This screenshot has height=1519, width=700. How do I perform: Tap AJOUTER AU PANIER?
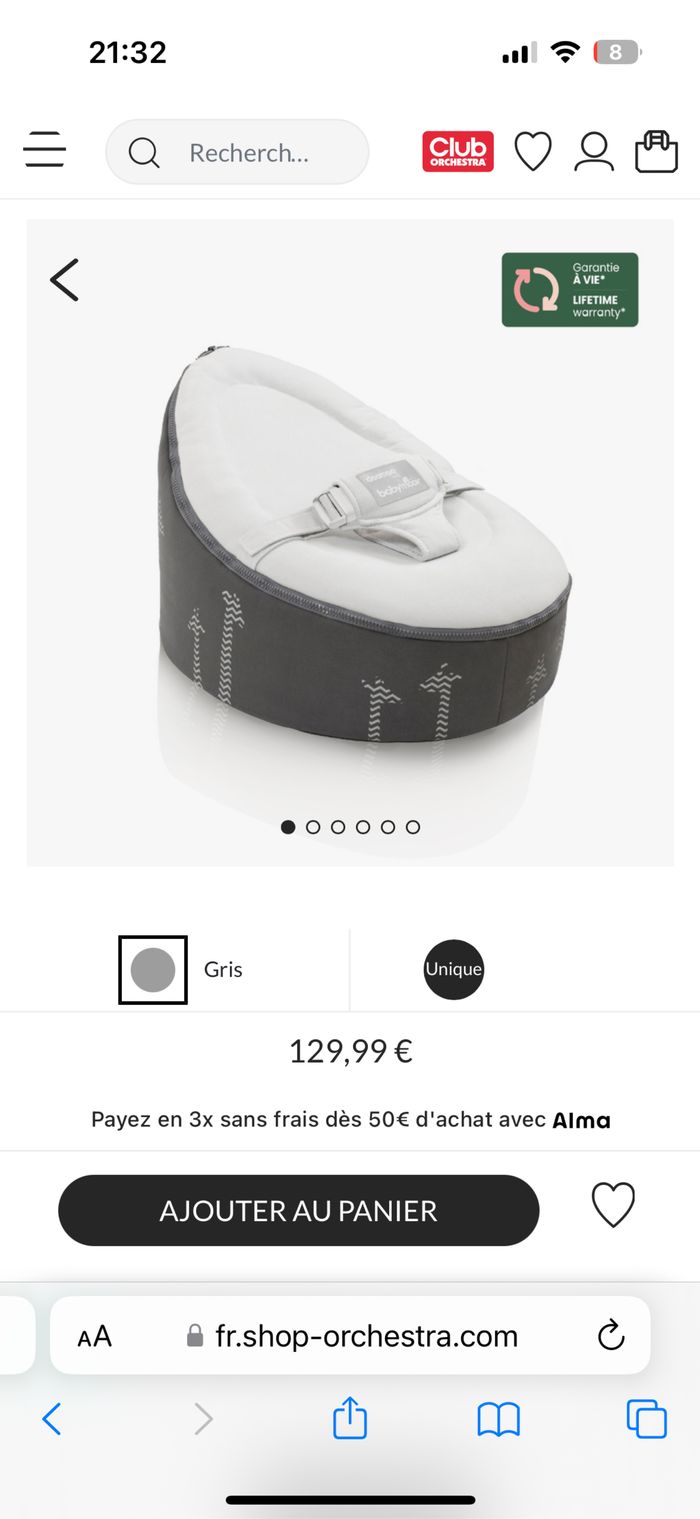click(298, 1211)
